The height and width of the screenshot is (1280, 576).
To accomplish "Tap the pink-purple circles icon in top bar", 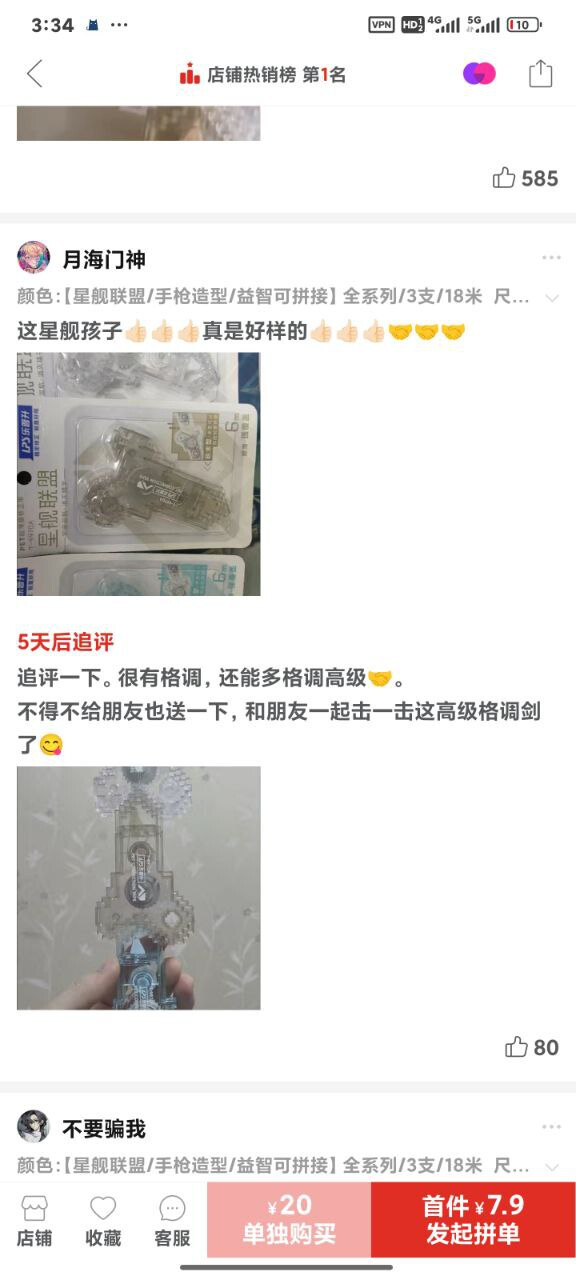I will point(479,74).
